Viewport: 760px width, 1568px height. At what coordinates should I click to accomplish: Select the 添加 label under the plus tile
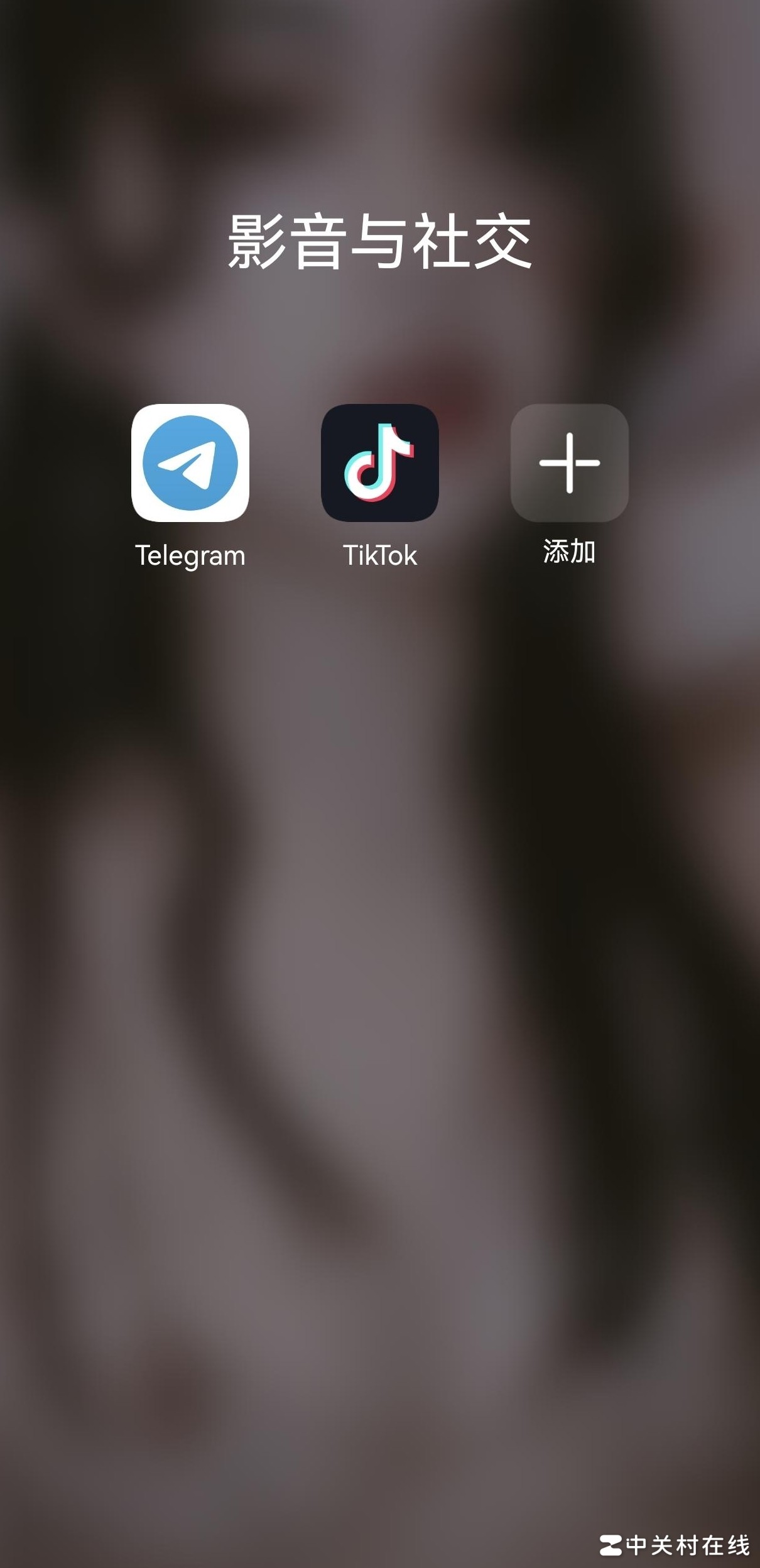pos(570,553)
